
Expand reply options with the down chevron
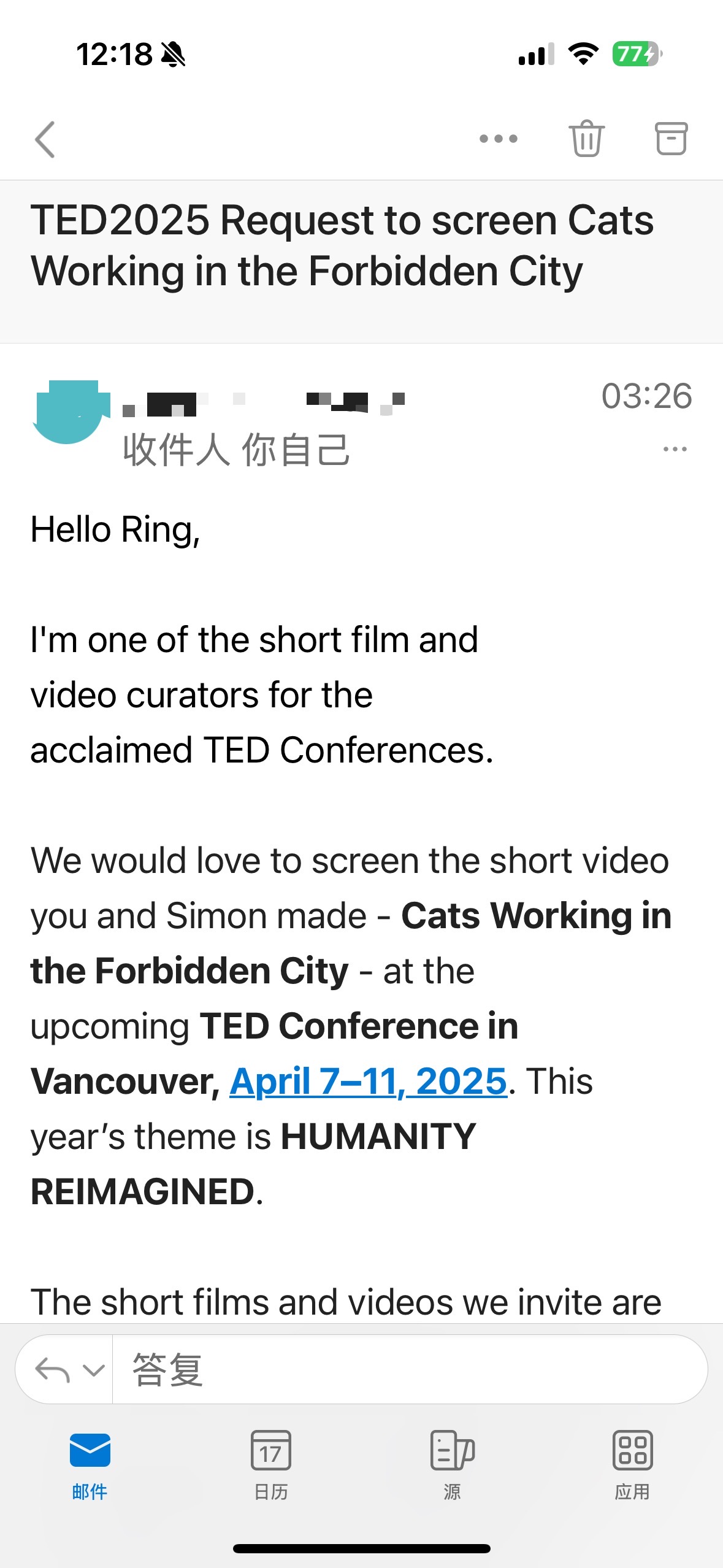tap(93, 1369)
